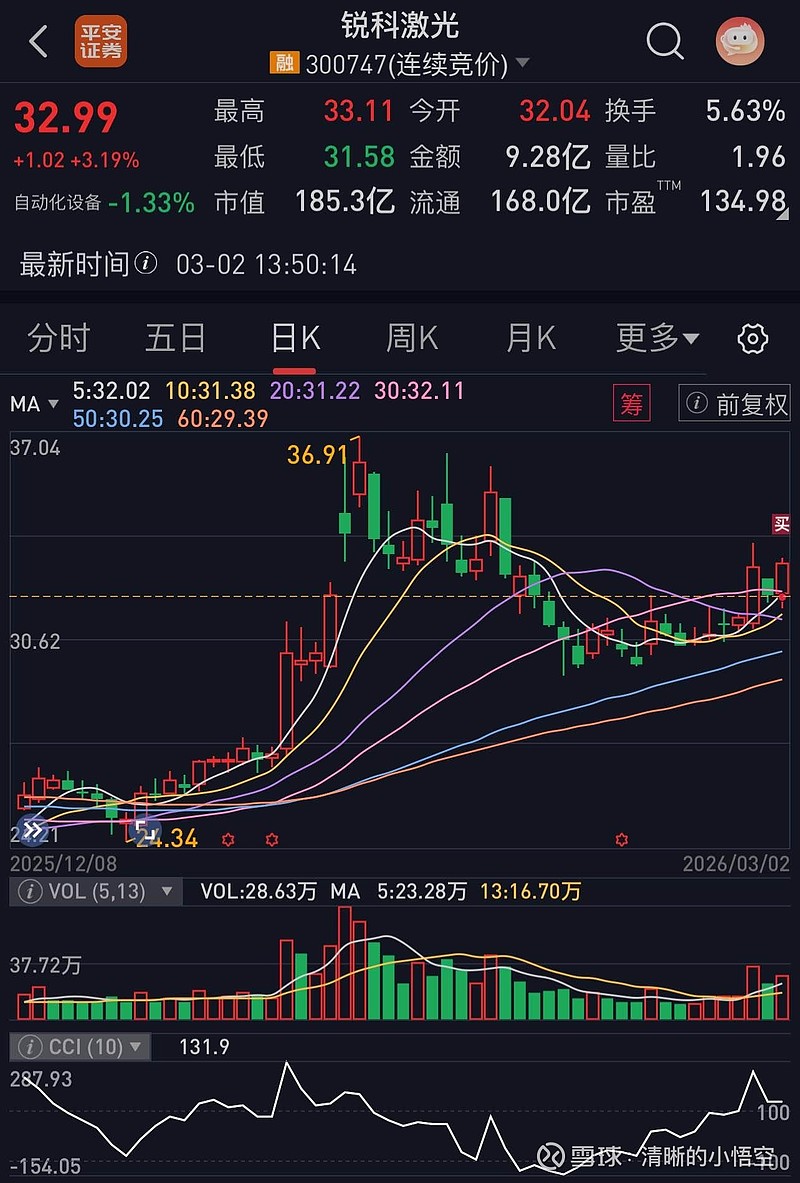Expand the 更多 chart period dropdown
800x1183 pixels.
pyautogui.click(x=657, y=338)
